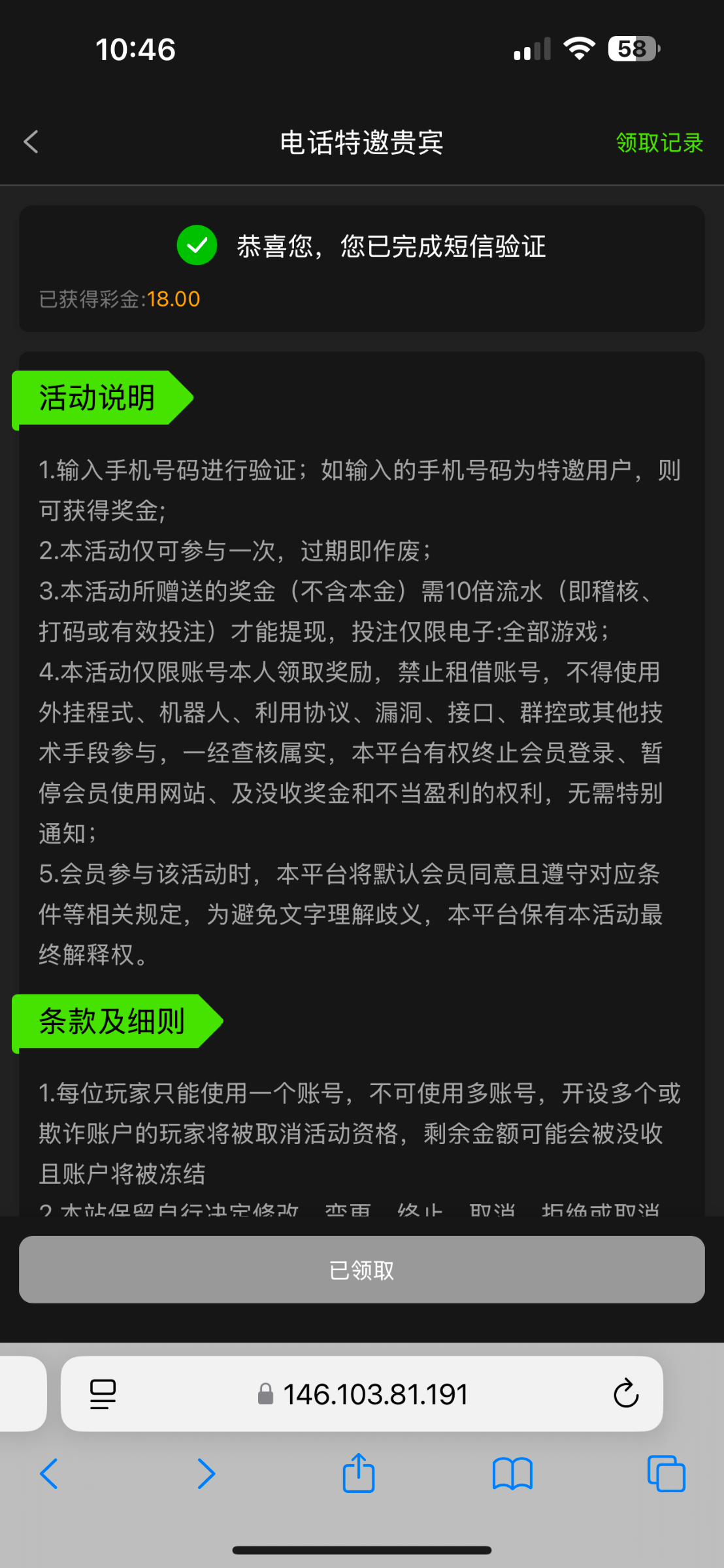Navigate back in Safari toolbar
Screen dimensions: 724x1568
49,1474
